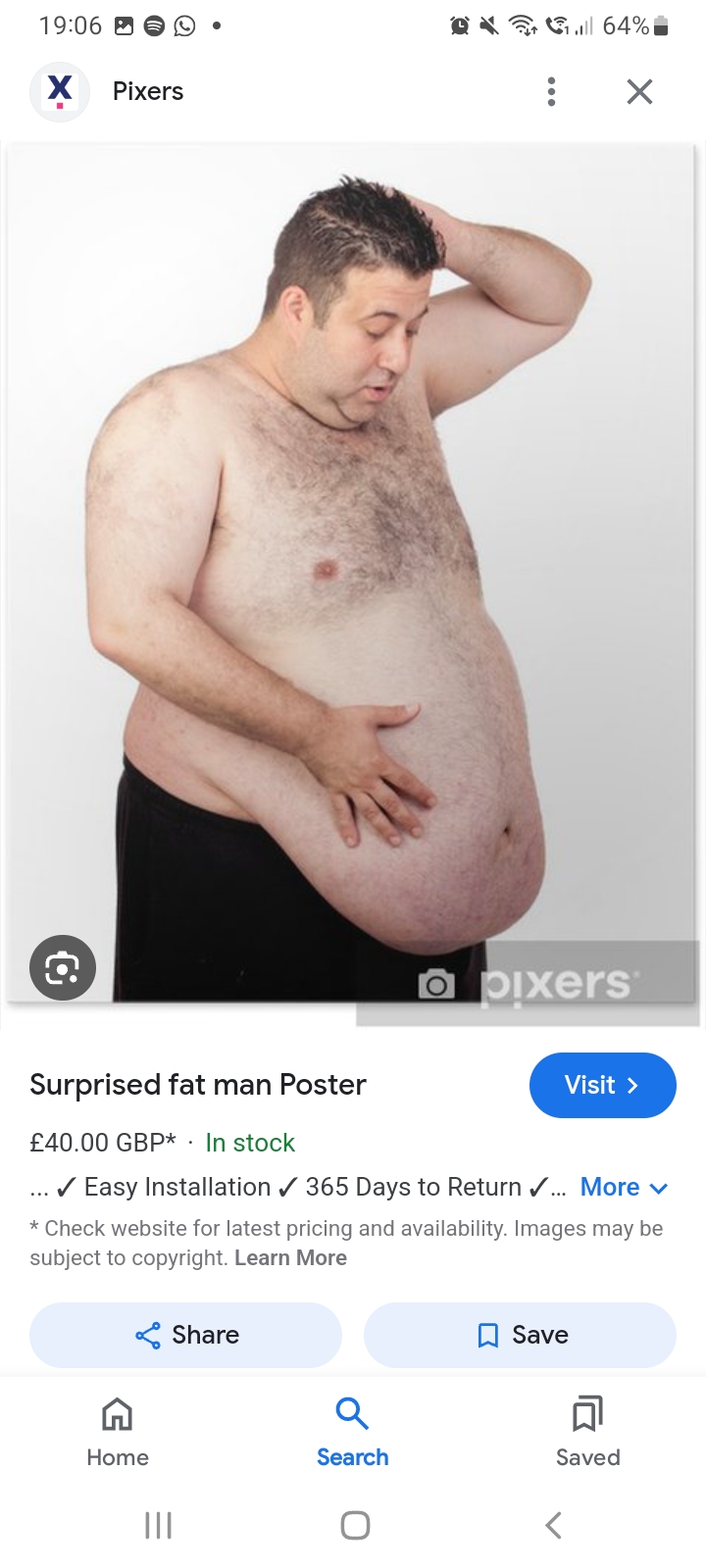Open recent apps from navigation bar

click(158, 1525)
